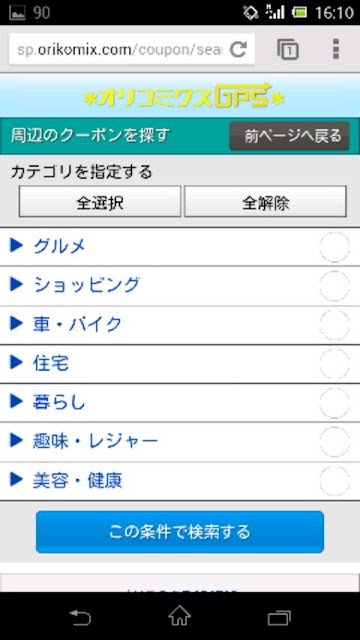The width and height of the screenshot is (360, 640).
Task: Tap the system back button
Action: [x=80, y=617]
